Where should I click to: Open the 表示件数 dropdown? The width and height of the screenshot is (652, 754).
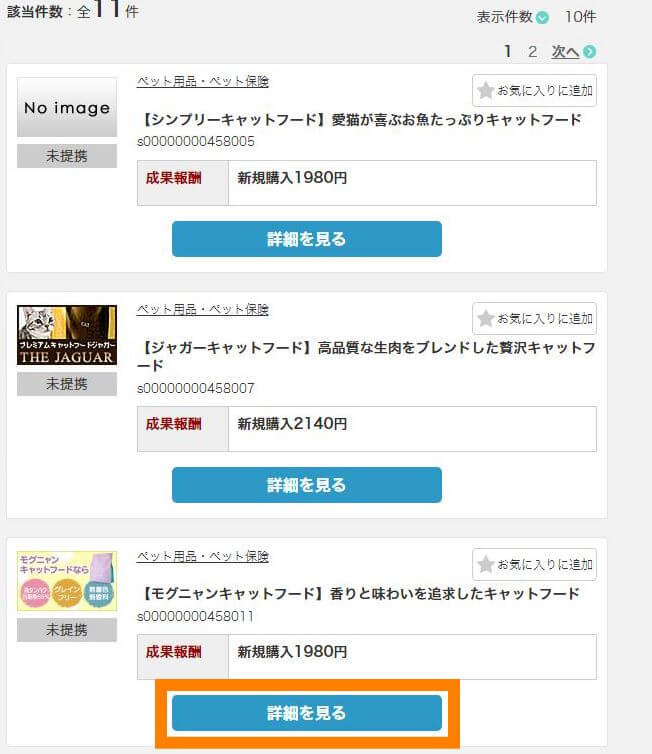coord(542,17)
